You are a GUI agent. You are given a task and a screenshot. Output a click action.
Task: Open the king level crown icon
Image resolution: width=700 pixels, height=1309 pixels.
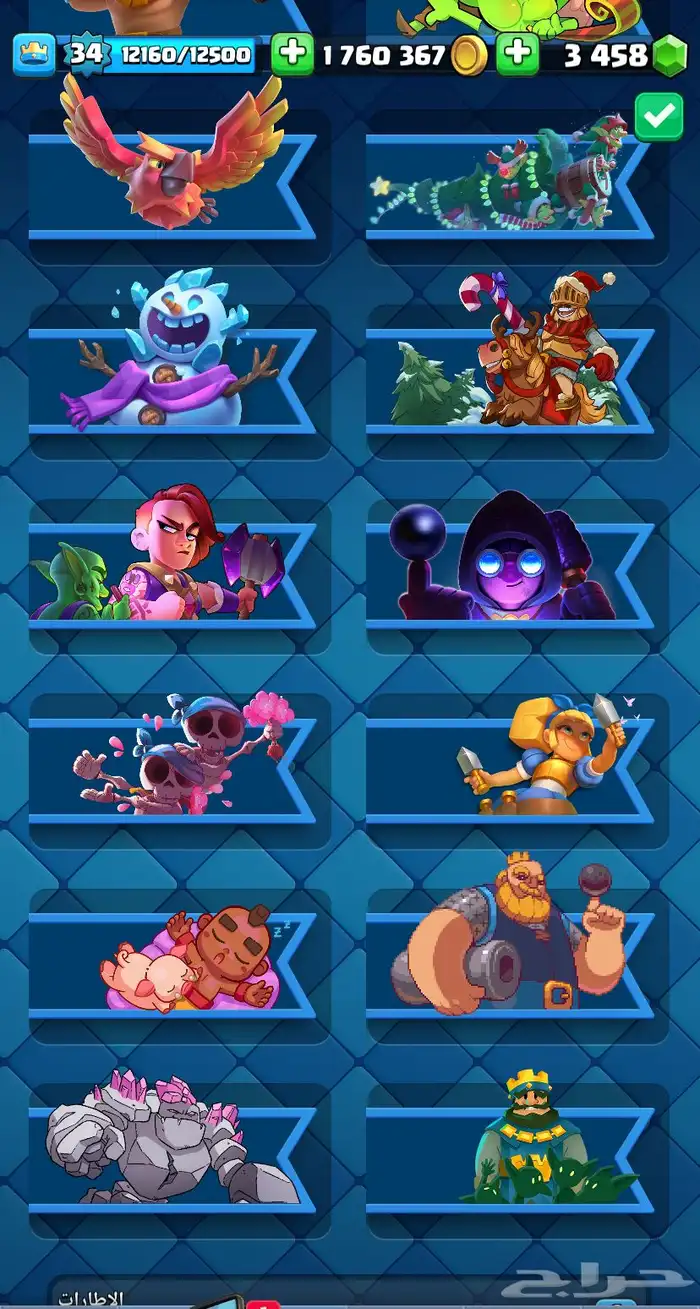pos(34,55)
